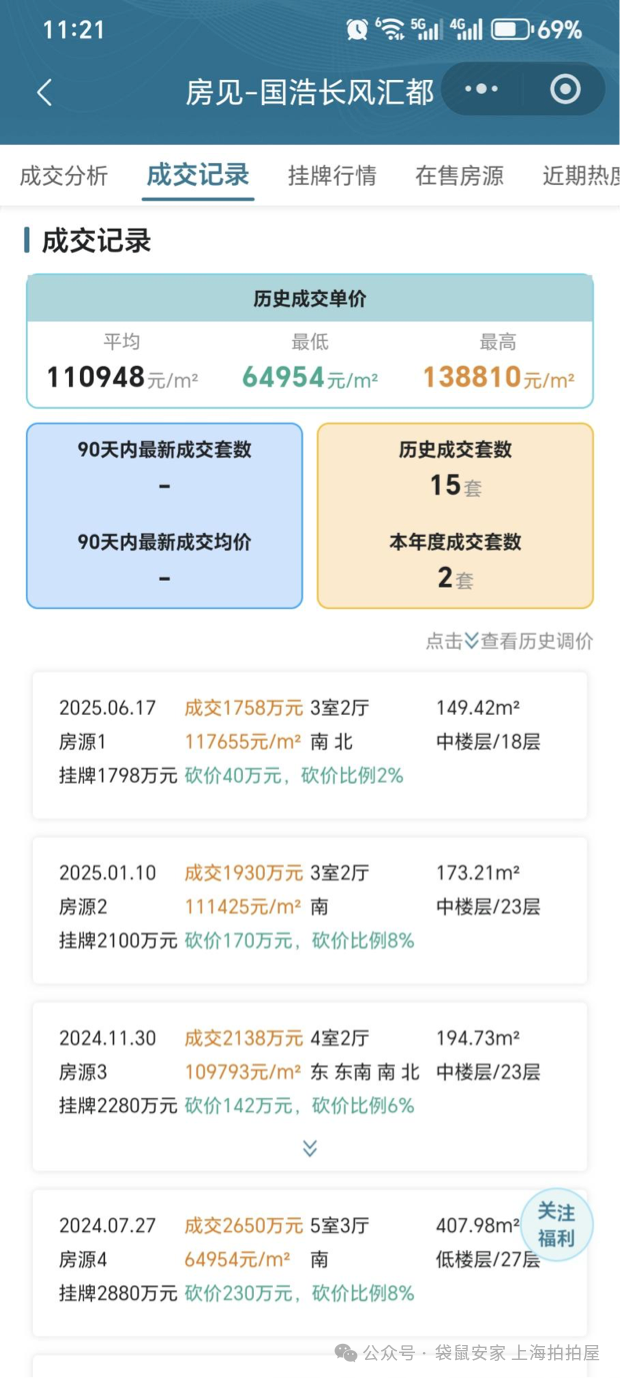Open the 在售房源 tab
This screenshot has height=1378, width=620.
click(459, 176)
